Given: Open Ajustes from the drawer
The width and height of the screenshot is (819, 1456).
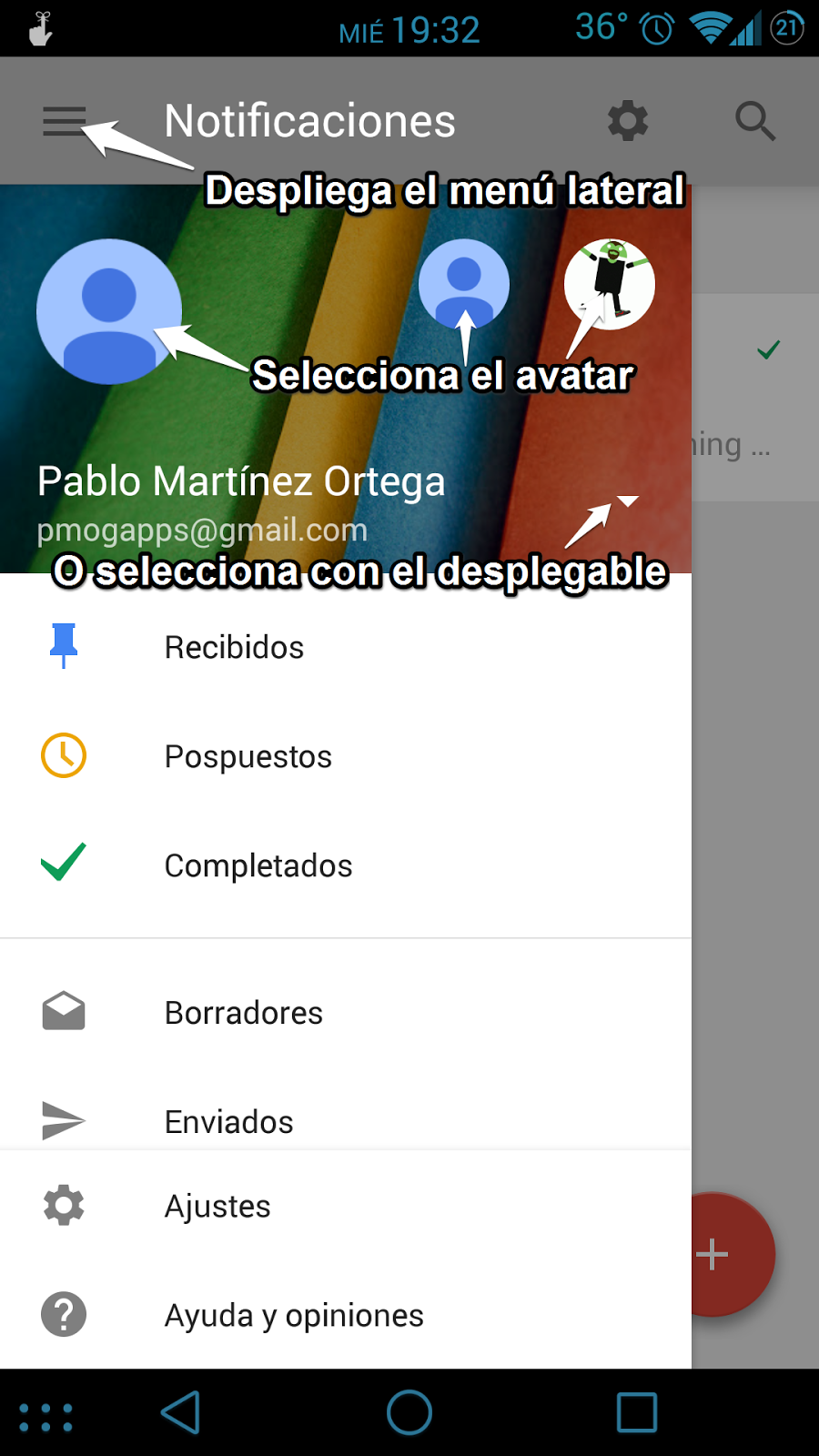Looking at the screenshot, I should click(x=217, y=1206).
